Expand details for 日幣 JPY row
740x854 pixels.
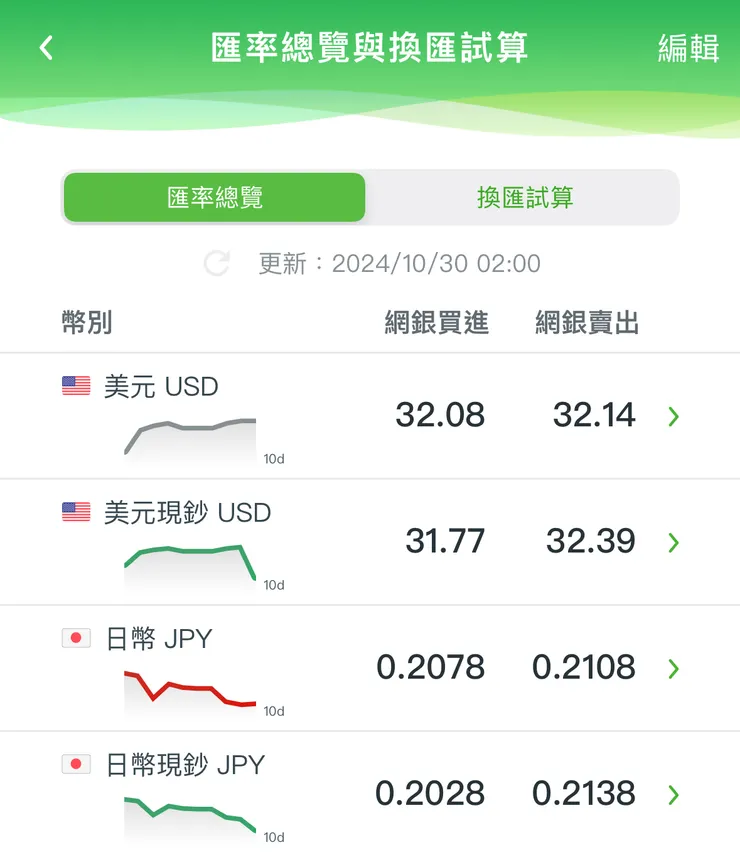(673, 668)
